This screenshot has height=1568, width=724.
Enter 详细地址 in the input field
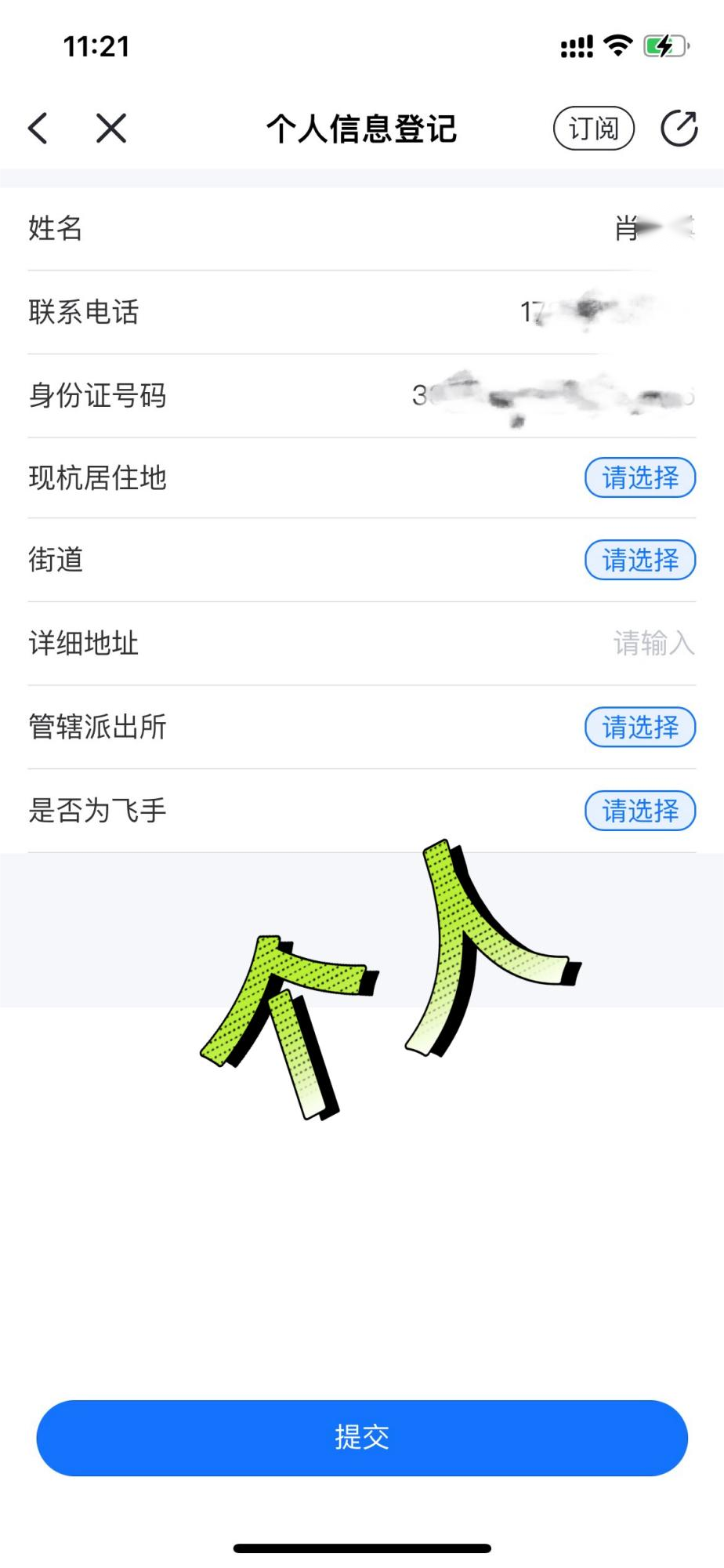(x=652, y=644)
